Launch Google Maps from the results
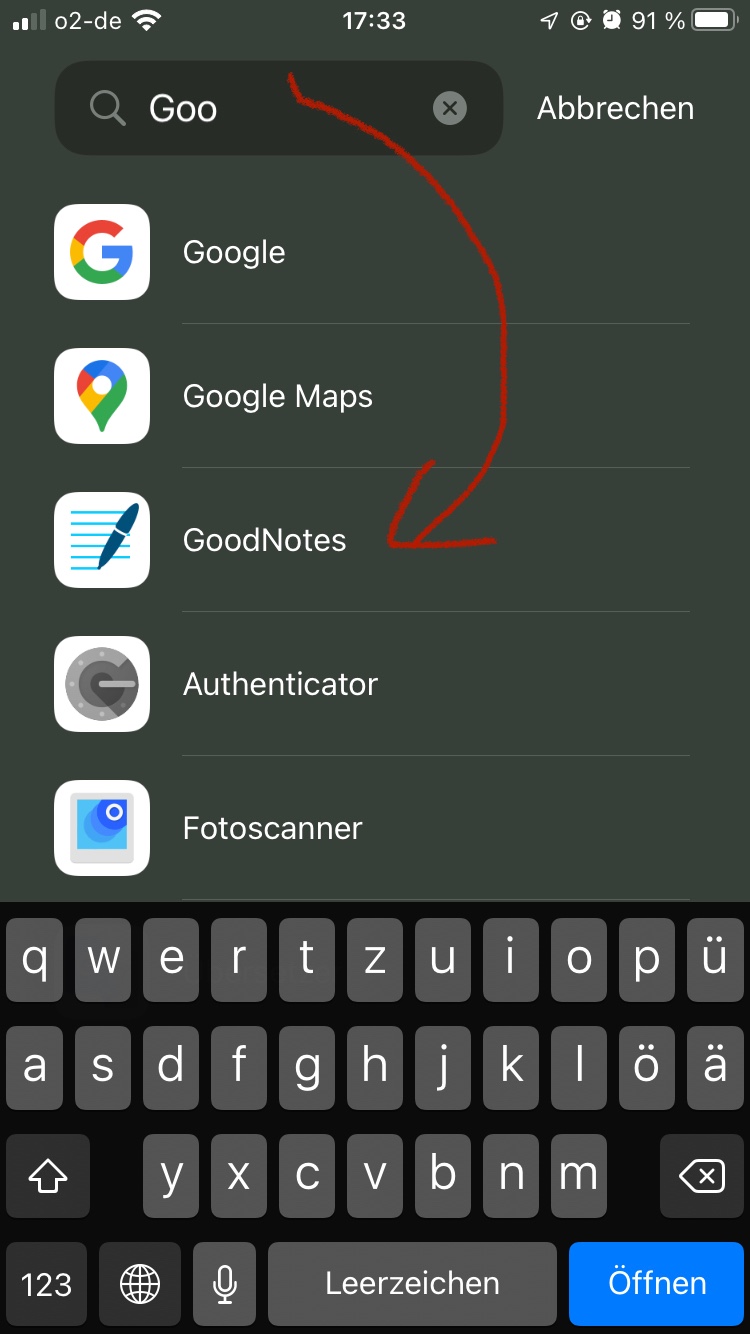 click(x=372, y=396)
